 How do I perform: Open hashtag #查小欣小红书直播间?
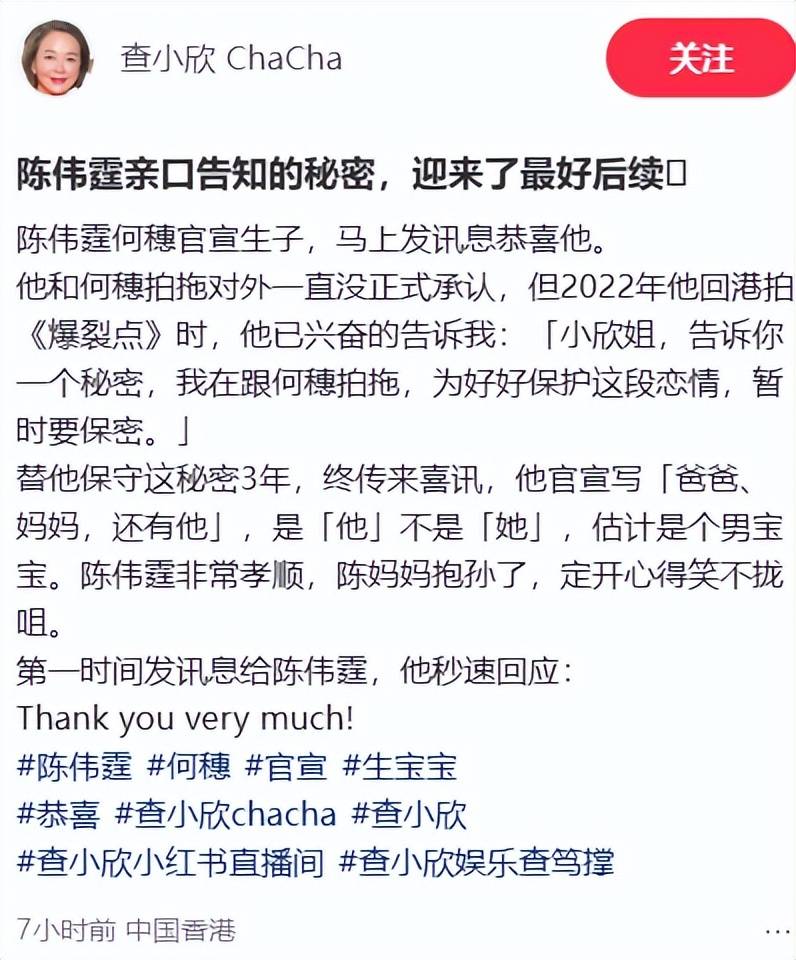tap(171, 862)
